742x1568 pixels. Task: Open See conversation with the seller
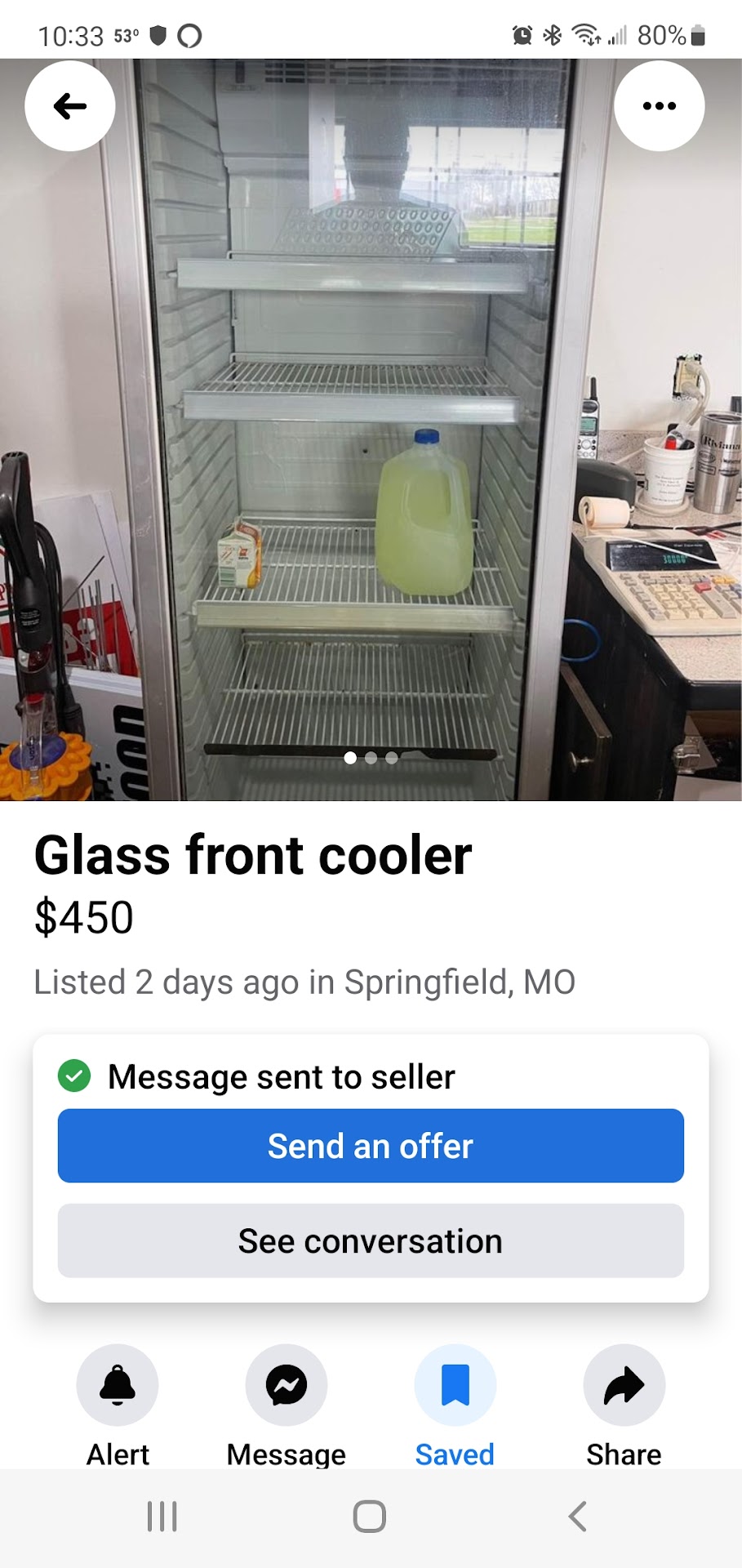(371, 1241)
